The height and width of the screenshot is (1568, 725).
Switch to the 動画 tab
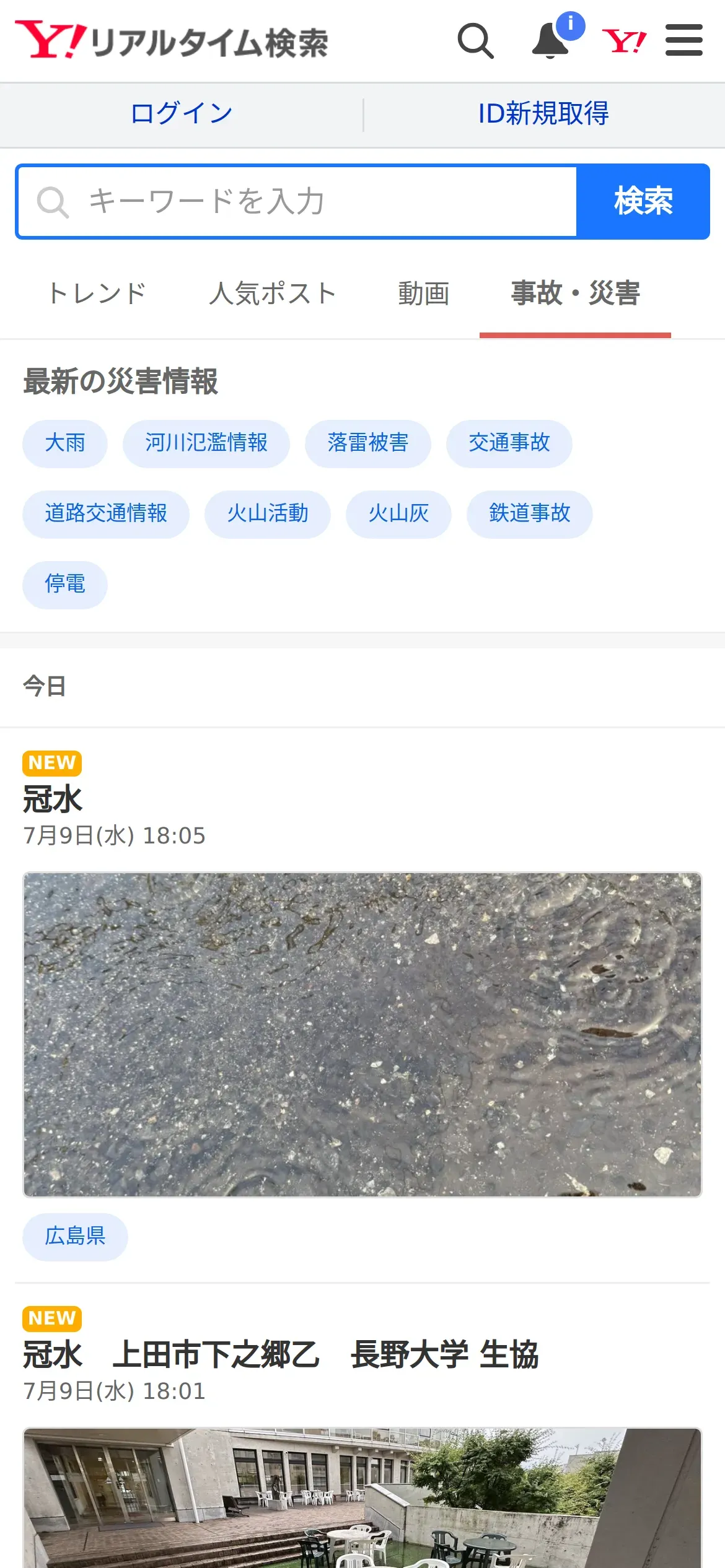tap(424, 294)
